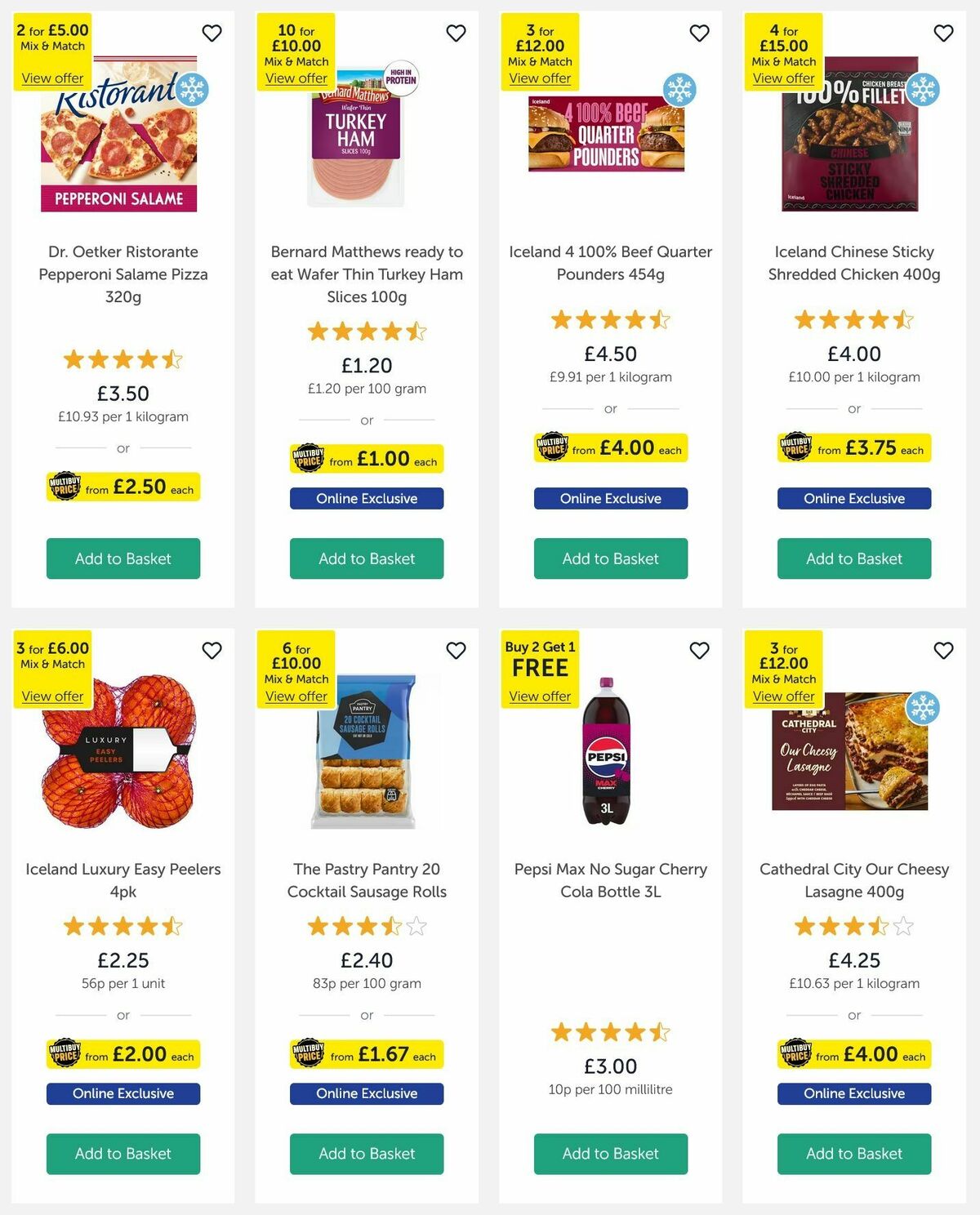The image size is (980, 1215).
Task: Add Bernard Matthews Turkey Ham to basket
Action: (366, 559)
